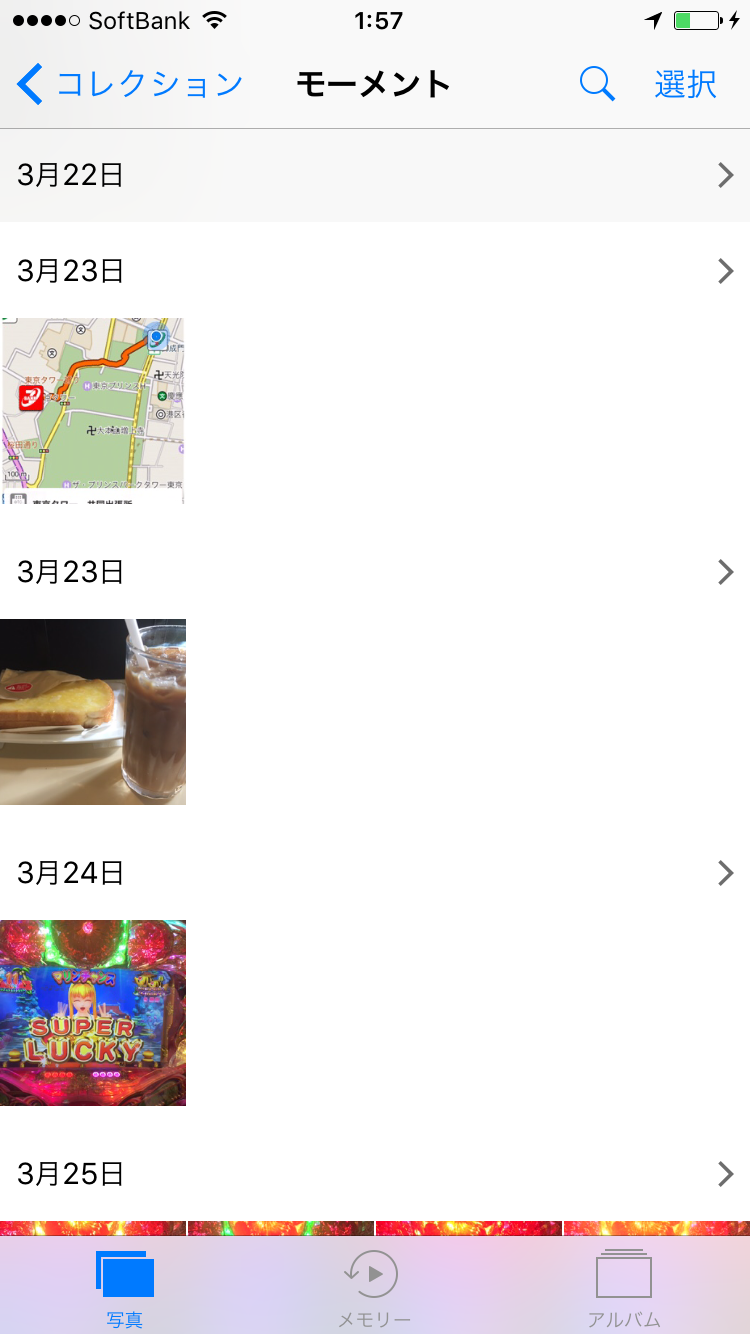Open the 3月23日 header above the map screenshot
Screen dimensions: 750x1334
tap(375, 271)
